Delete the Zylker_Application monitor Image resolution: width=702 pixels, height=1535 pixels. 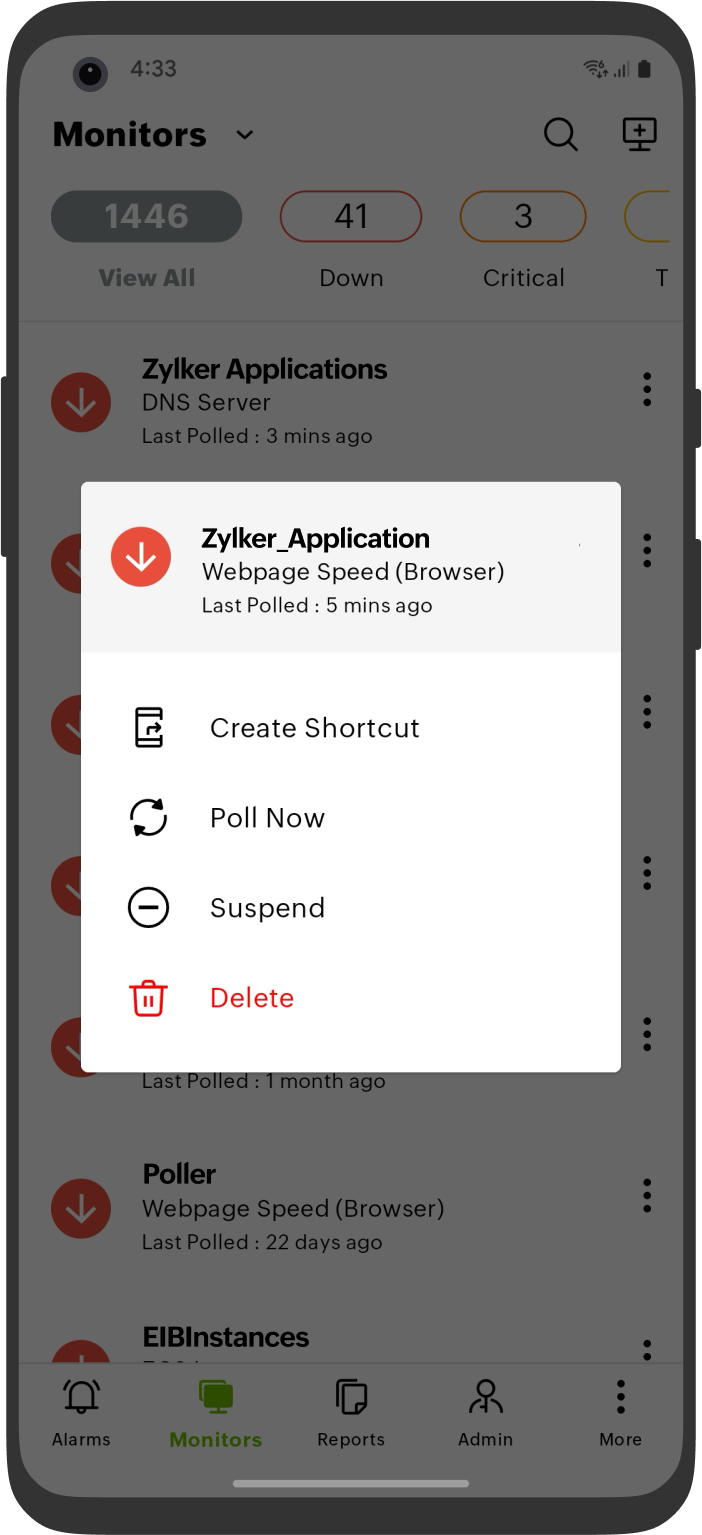pyautogui.click(x=251, y=998)
